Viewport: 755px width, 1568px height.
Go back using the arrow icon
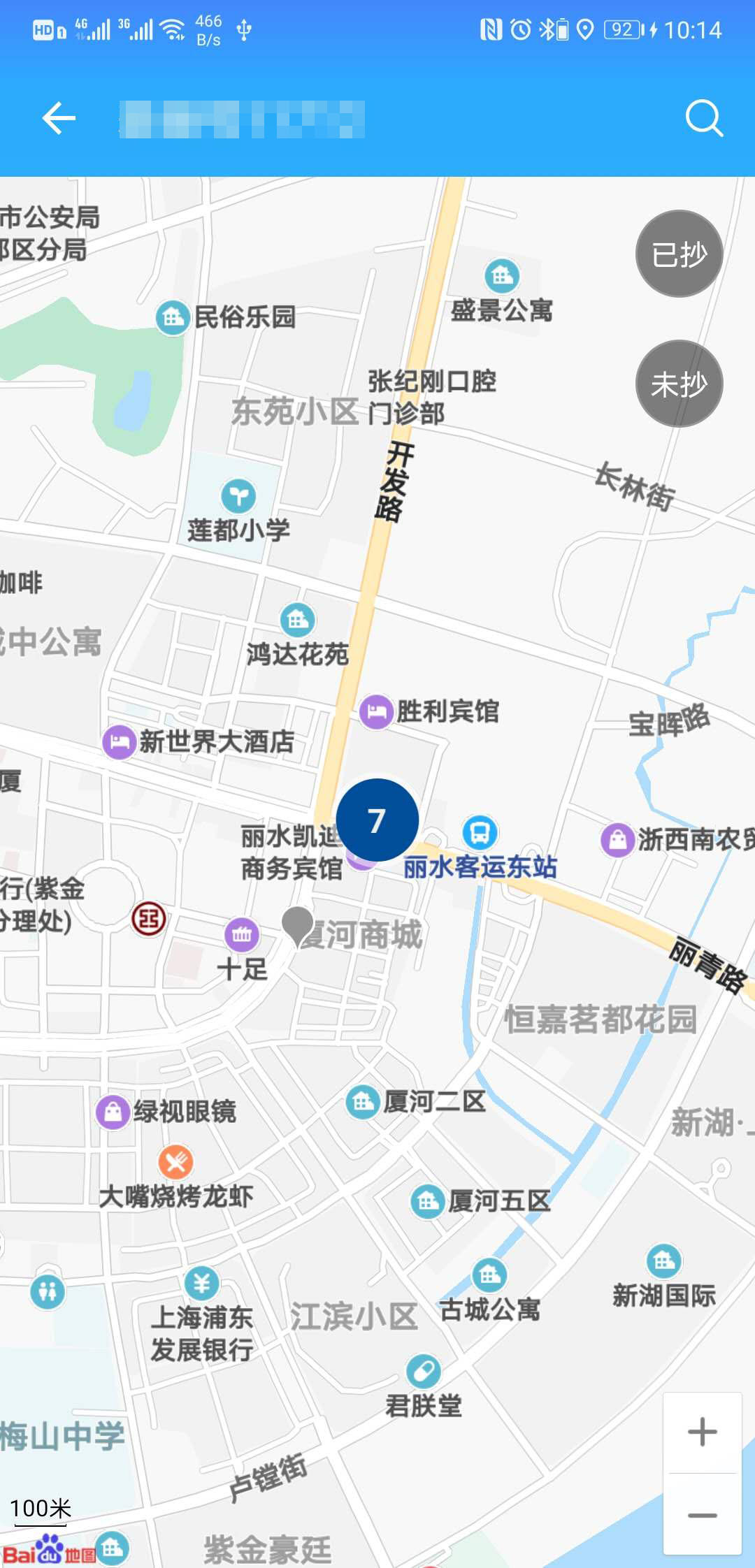coord(59,118)
